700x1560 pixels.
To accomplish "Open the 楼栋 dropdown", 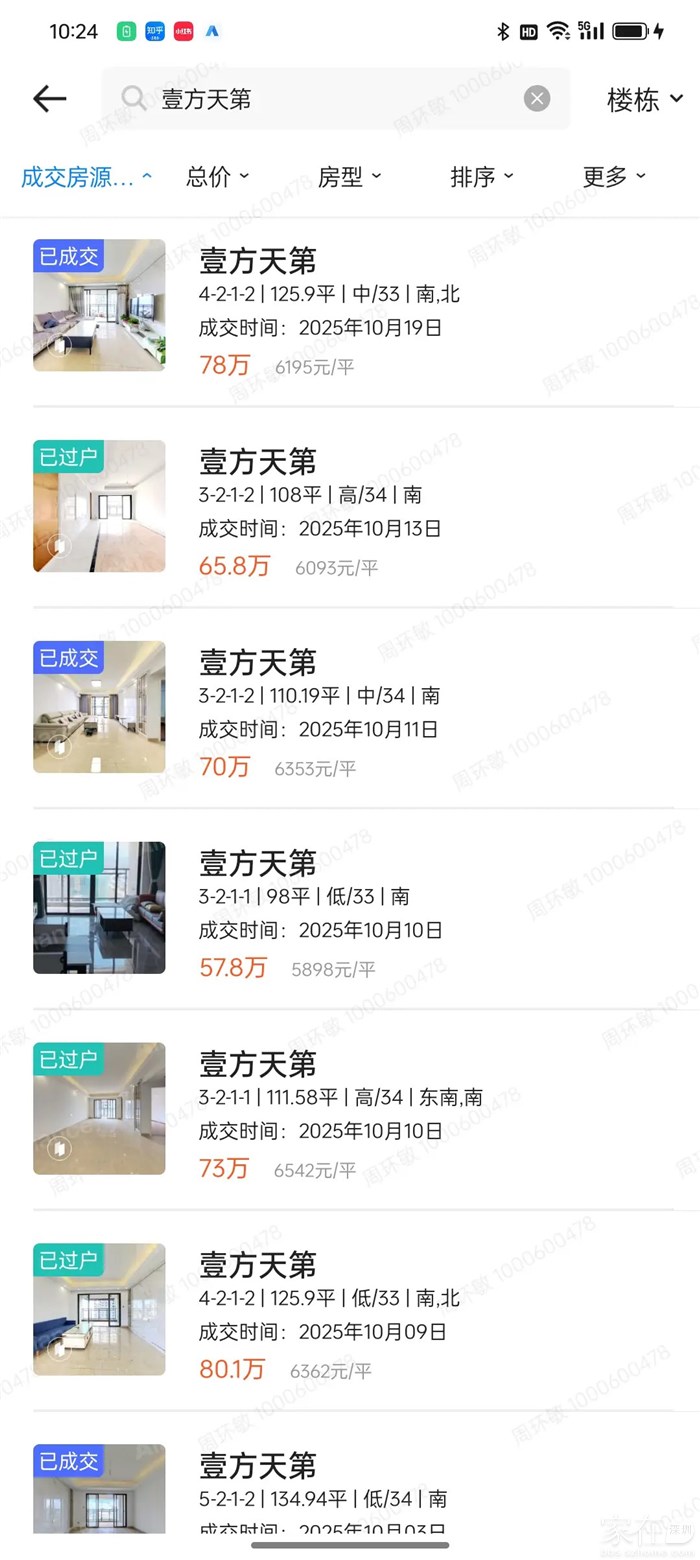I will tap(645, 99).
